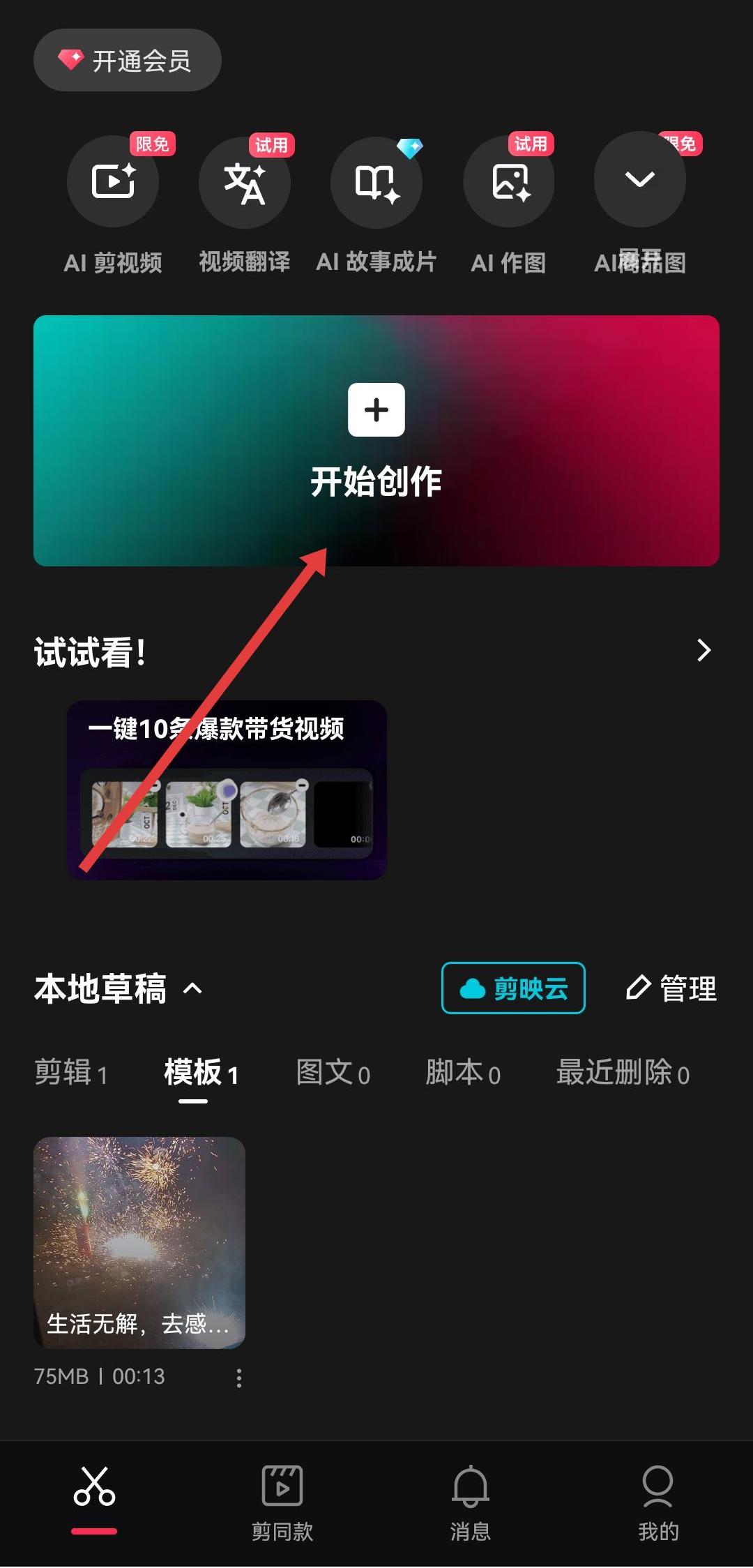Open 剪映云 cloud storage
The width and height of the screenshot is (753, 1568).
[513, 988]
